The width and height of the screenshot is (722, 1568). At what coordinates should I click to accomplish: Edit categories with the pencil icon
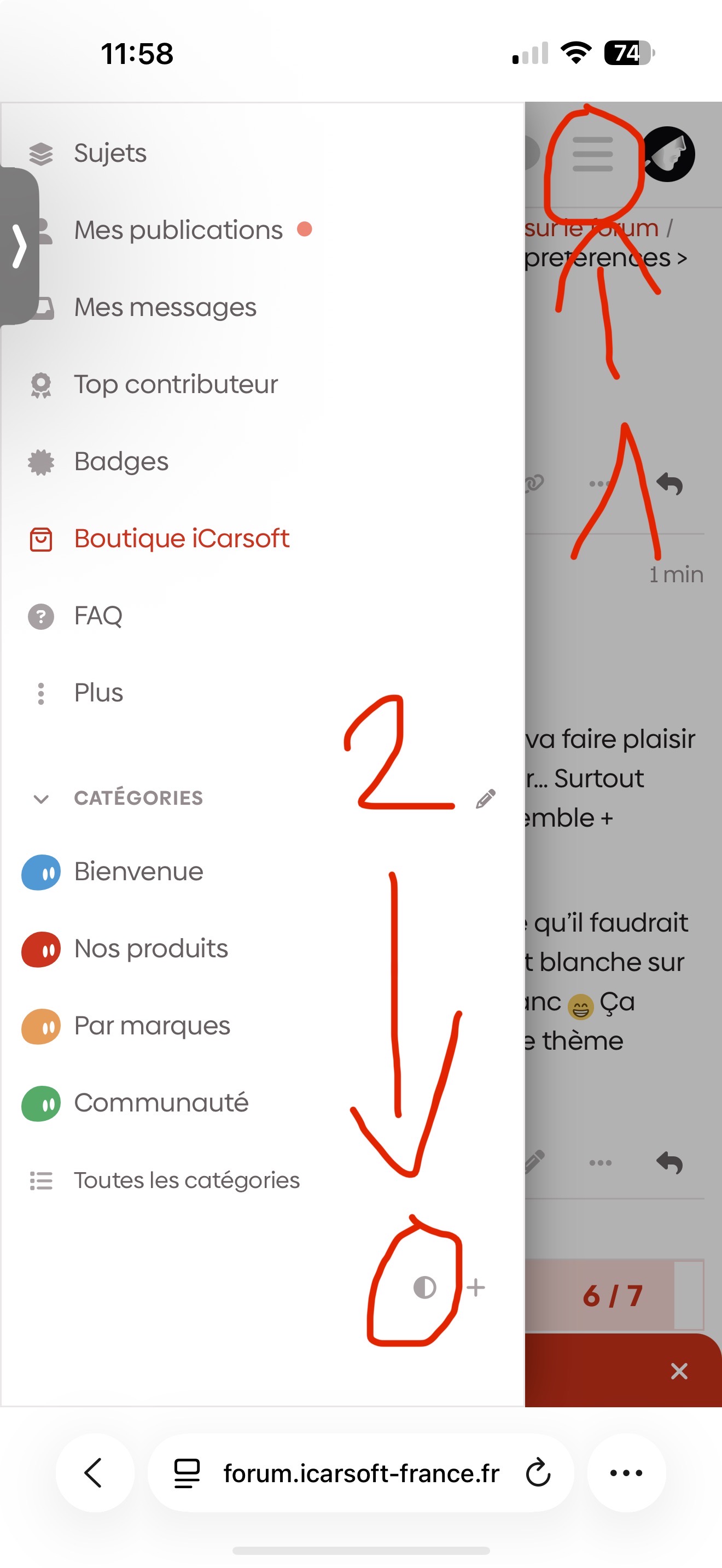485,799
